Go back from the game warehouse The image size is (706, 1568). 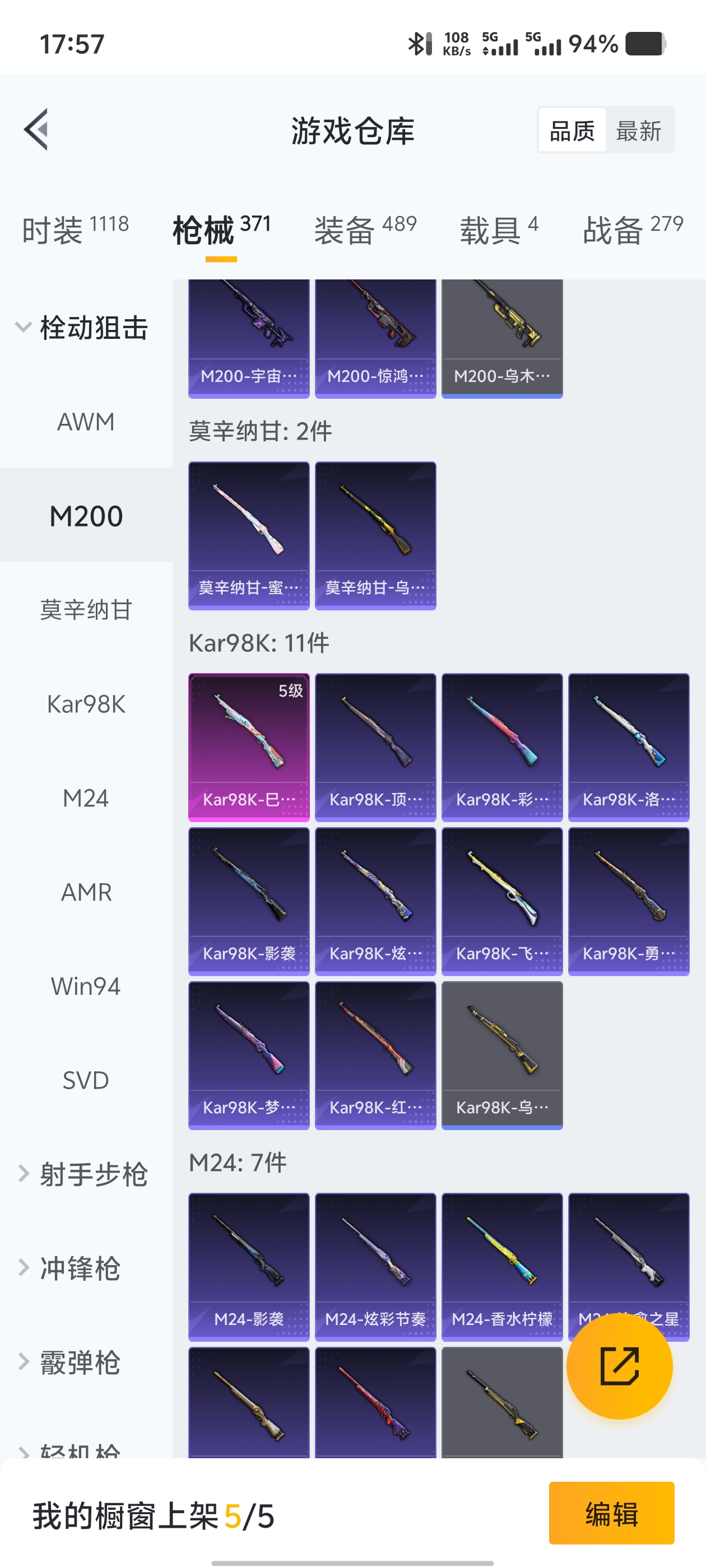coord(36,130)
